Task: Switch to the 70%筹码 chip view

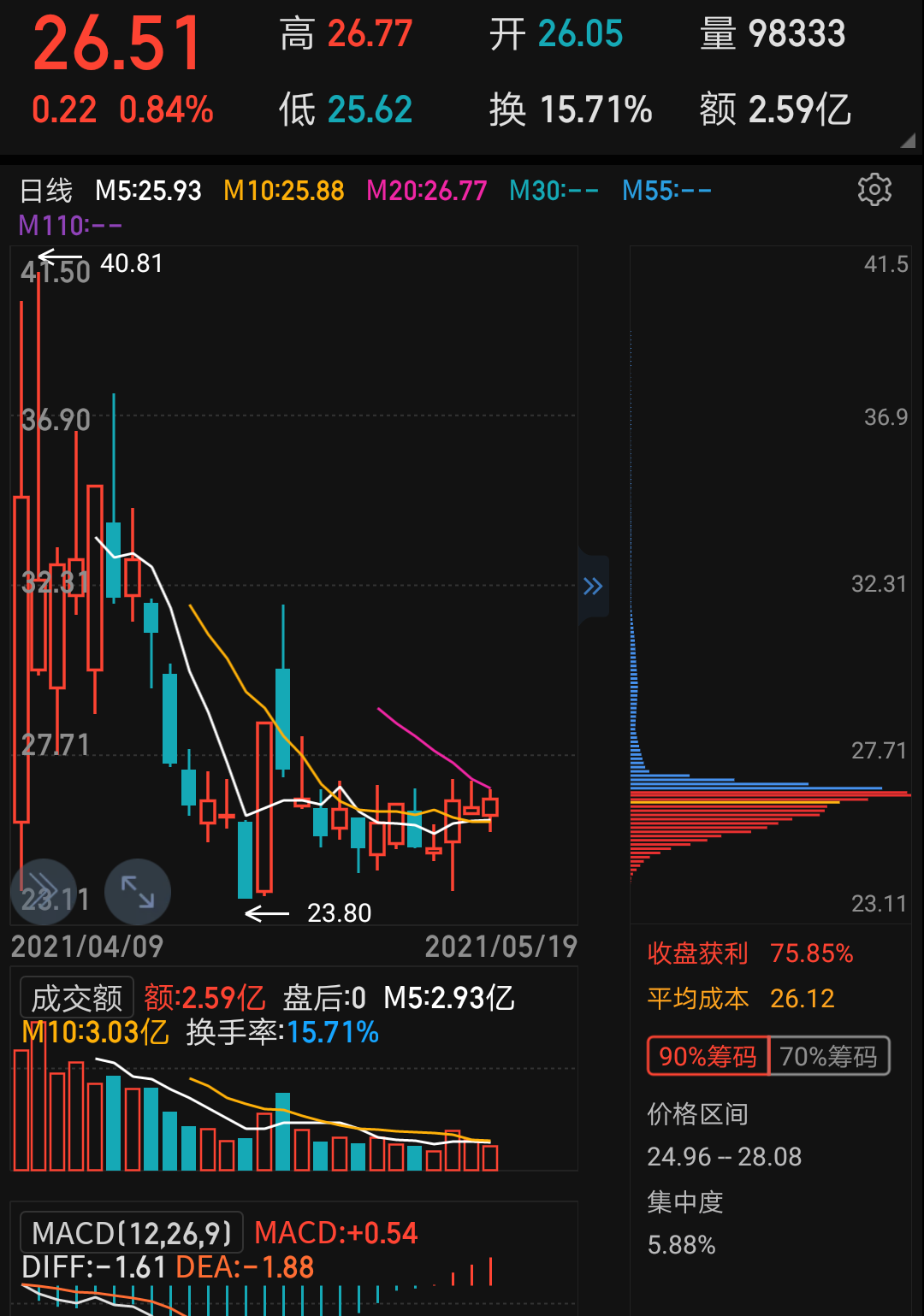Action: pos(829,1056)
